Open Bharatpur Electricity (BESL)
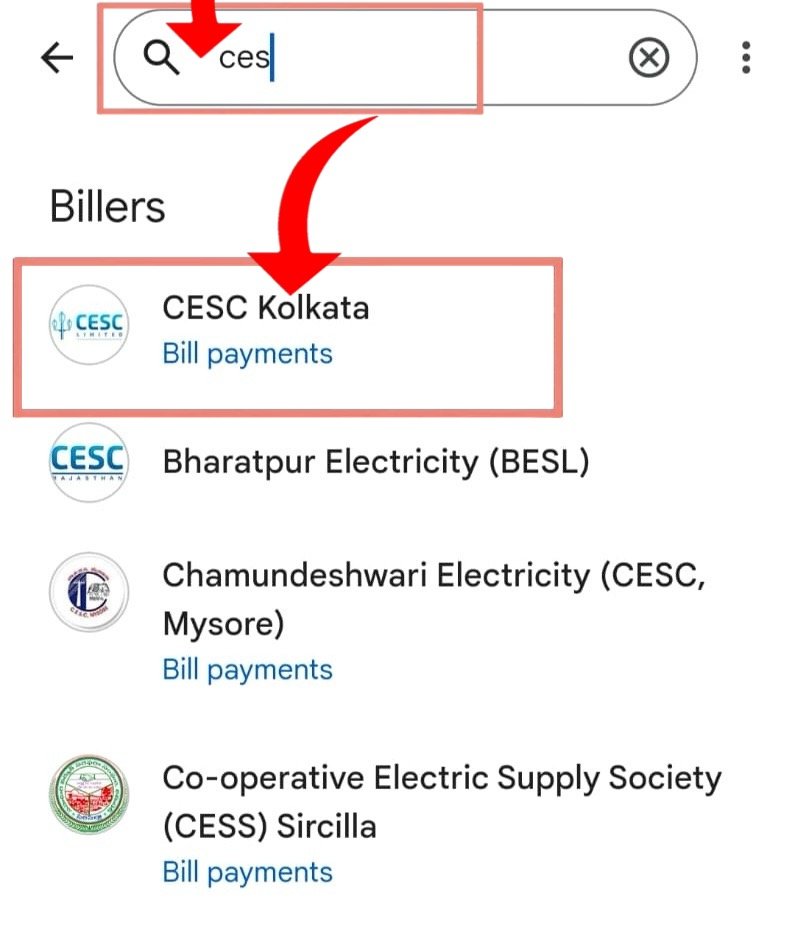794x936 pixels. tap(375, 462)
